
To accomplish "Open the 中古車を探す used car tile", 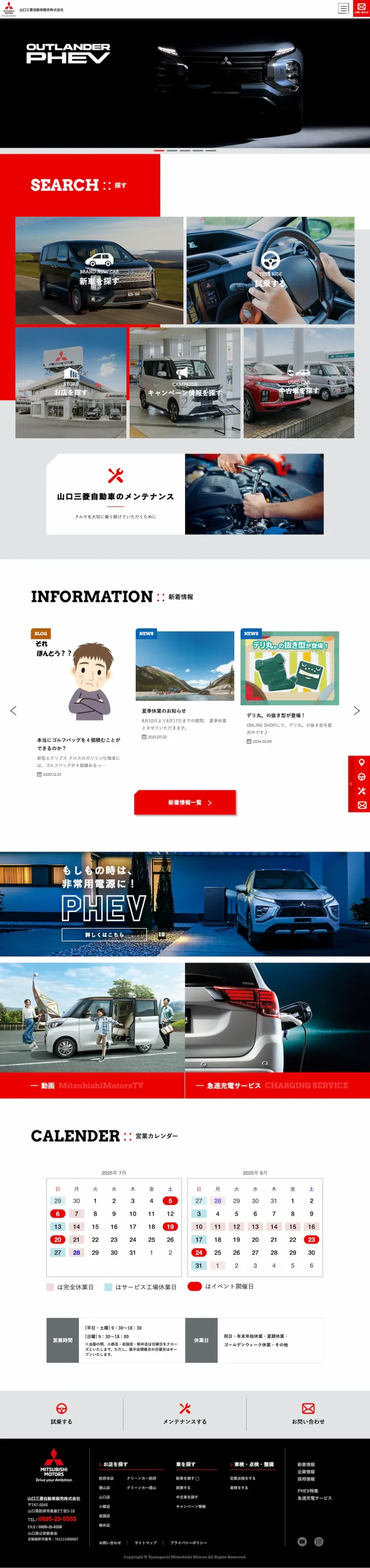I will coord(298,383).
